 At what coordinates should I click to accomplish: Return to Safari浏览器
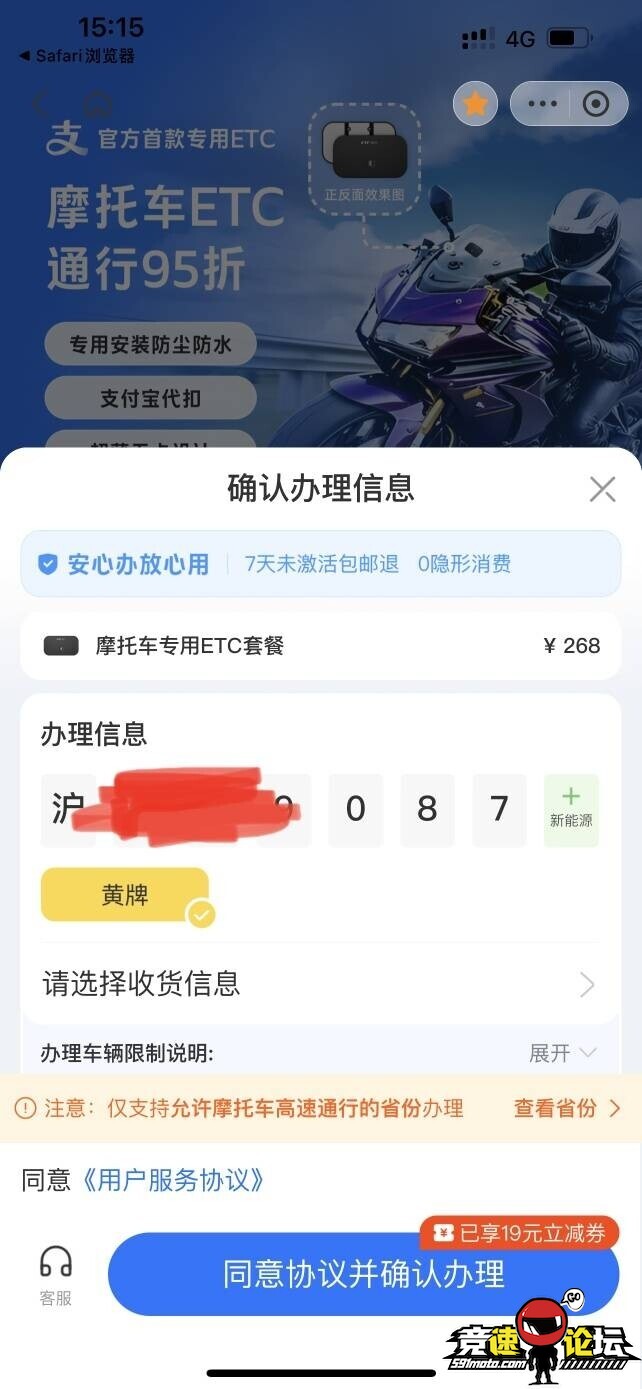pos(76,56)
